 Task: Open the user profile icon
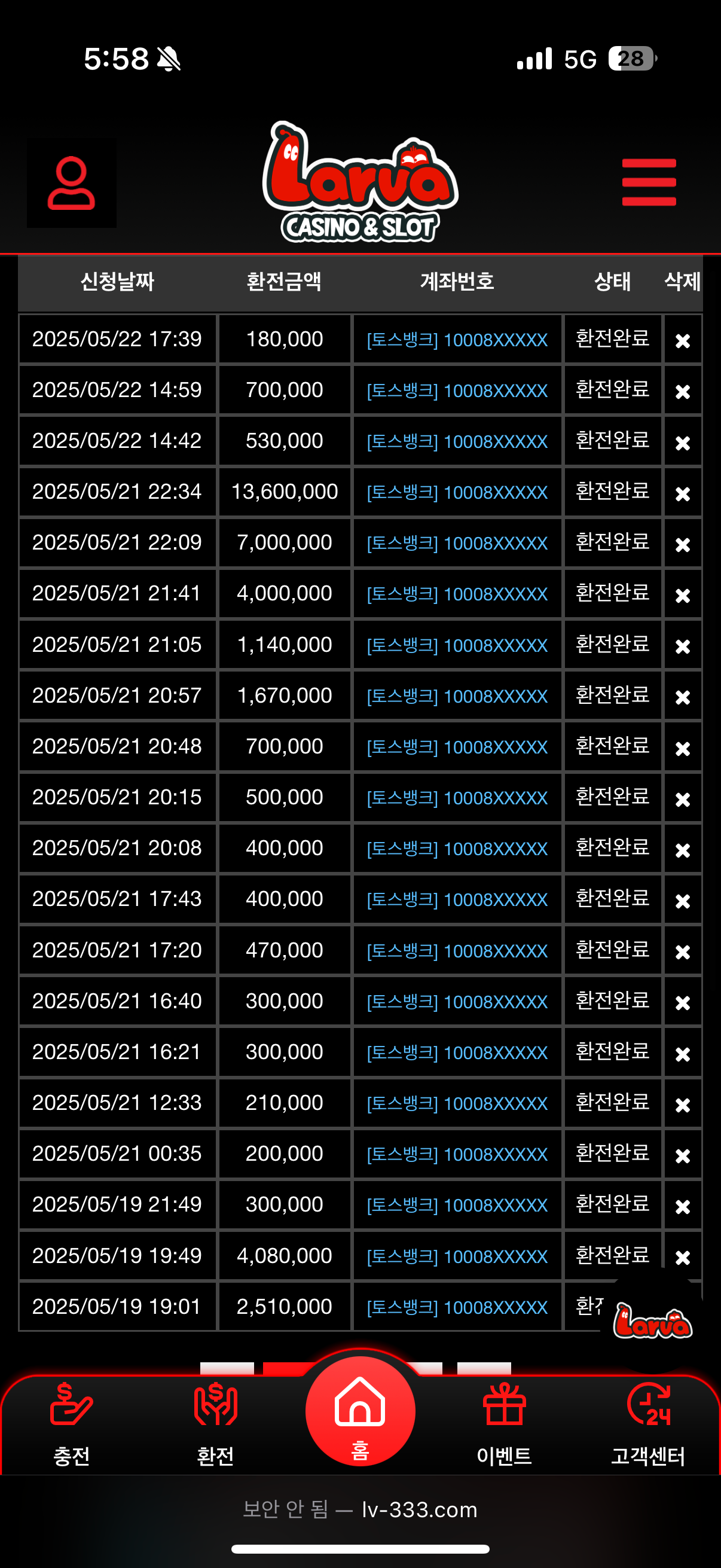tap(71, 182)
